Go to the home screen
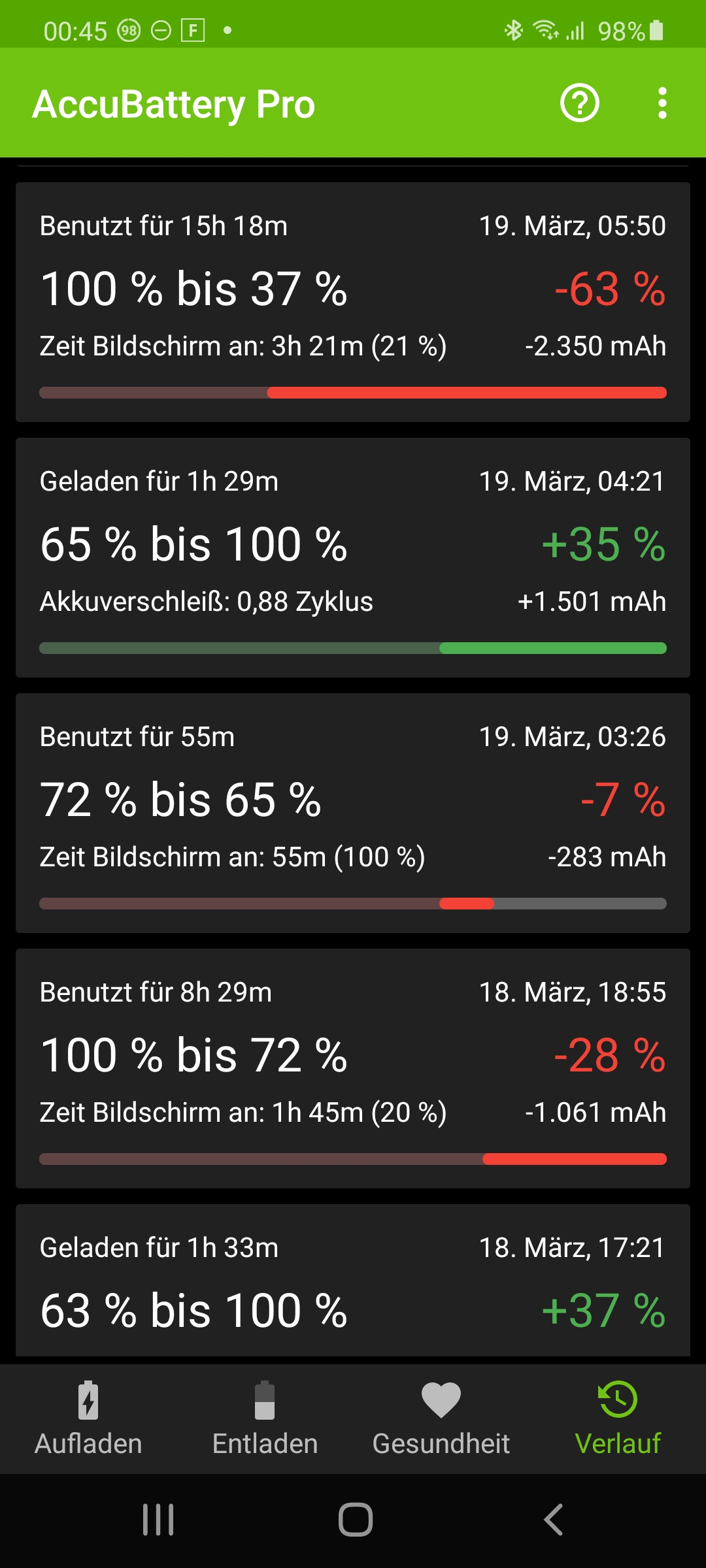The image size is (706, 1568). [x=355, y=1520]
